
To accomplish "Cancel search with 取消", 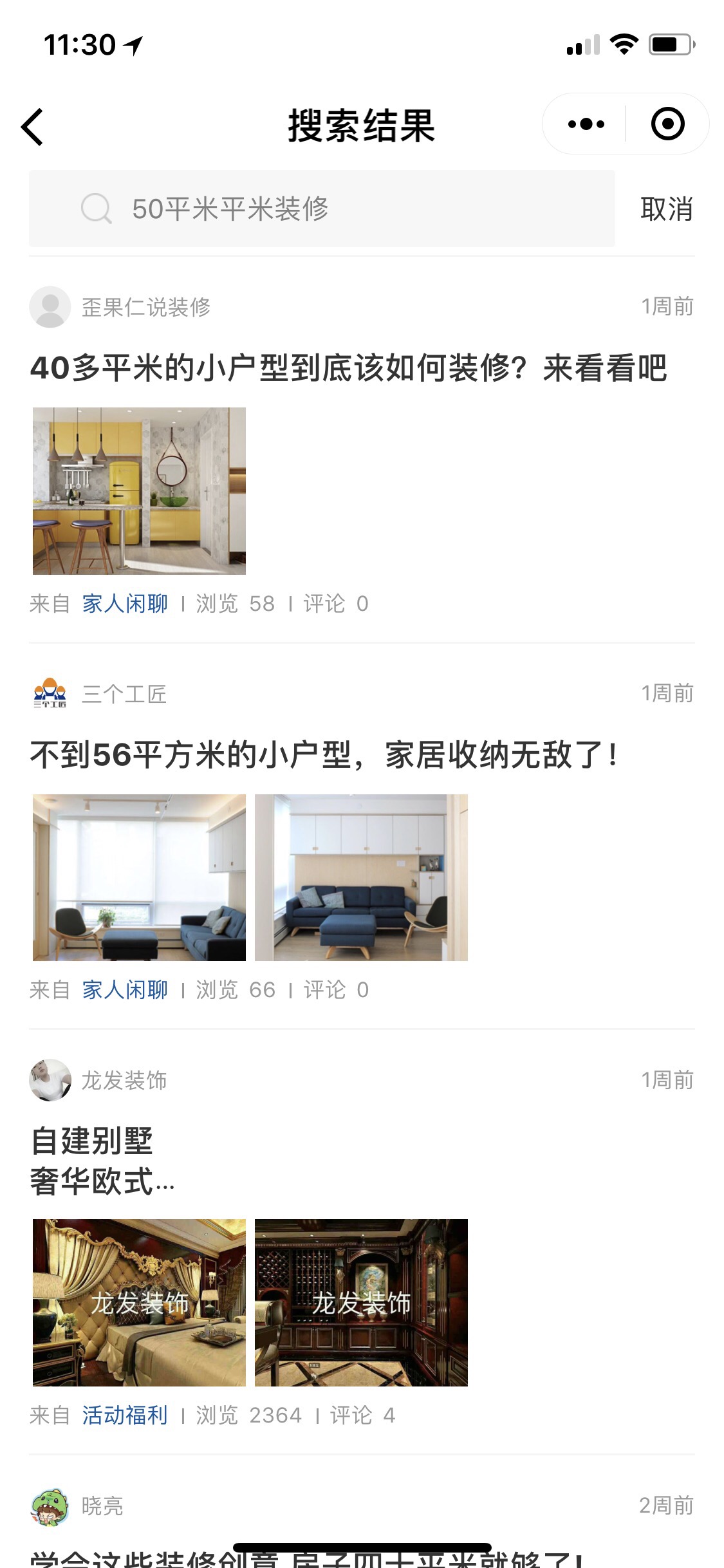I will point(667,209).
